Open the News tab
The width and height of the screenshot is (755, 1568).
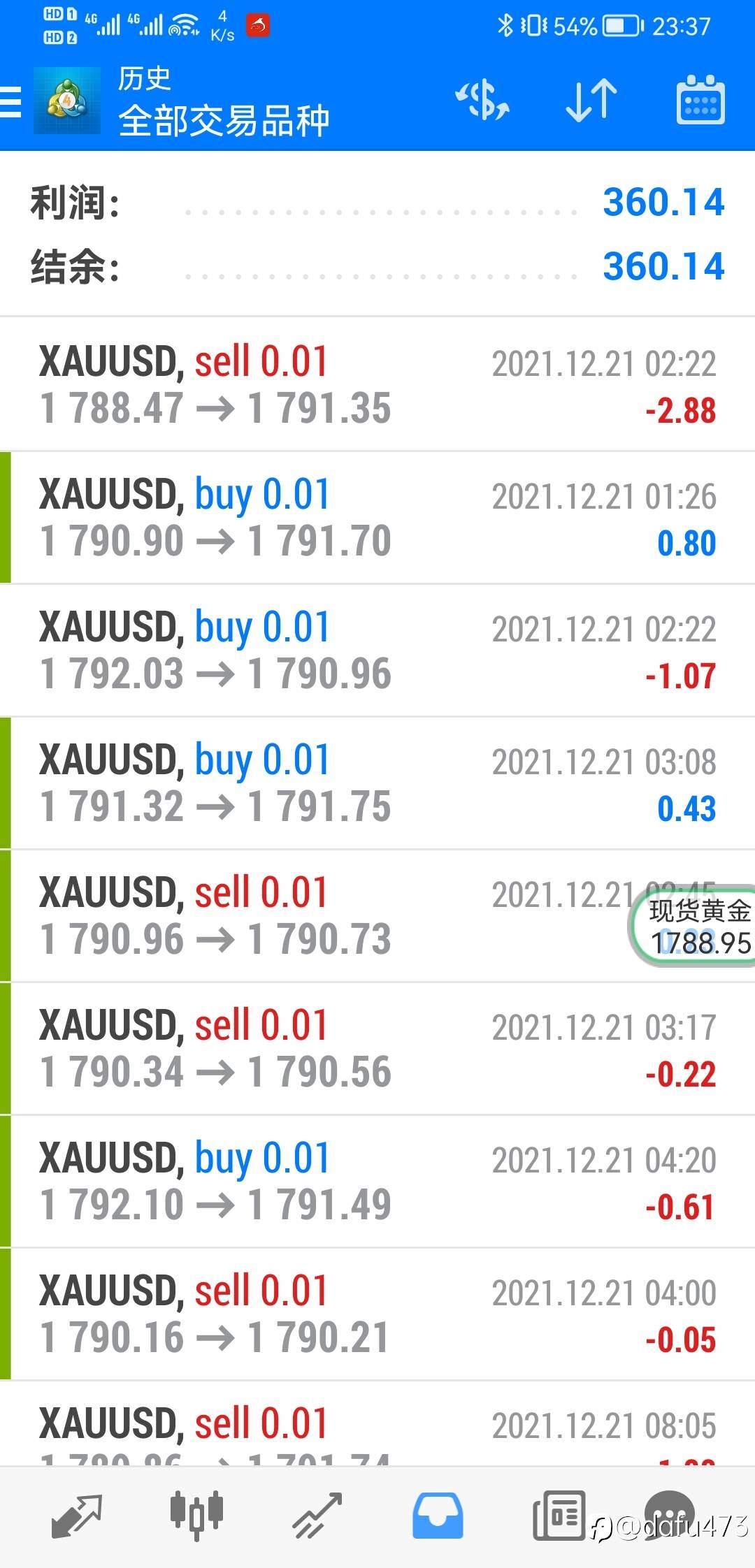(x=558, y=1516)
